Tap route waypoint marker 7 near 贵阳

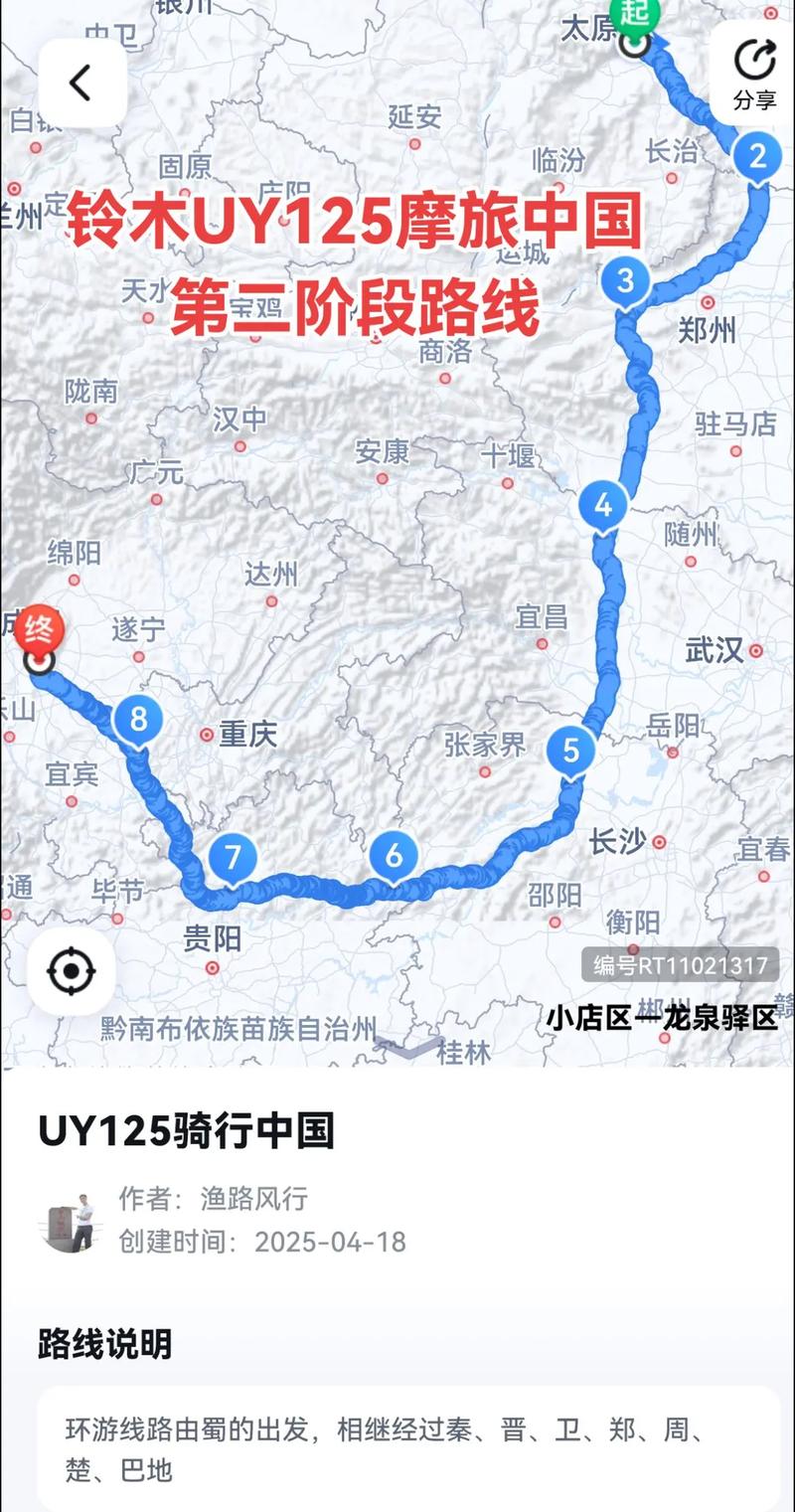[234, 855]
